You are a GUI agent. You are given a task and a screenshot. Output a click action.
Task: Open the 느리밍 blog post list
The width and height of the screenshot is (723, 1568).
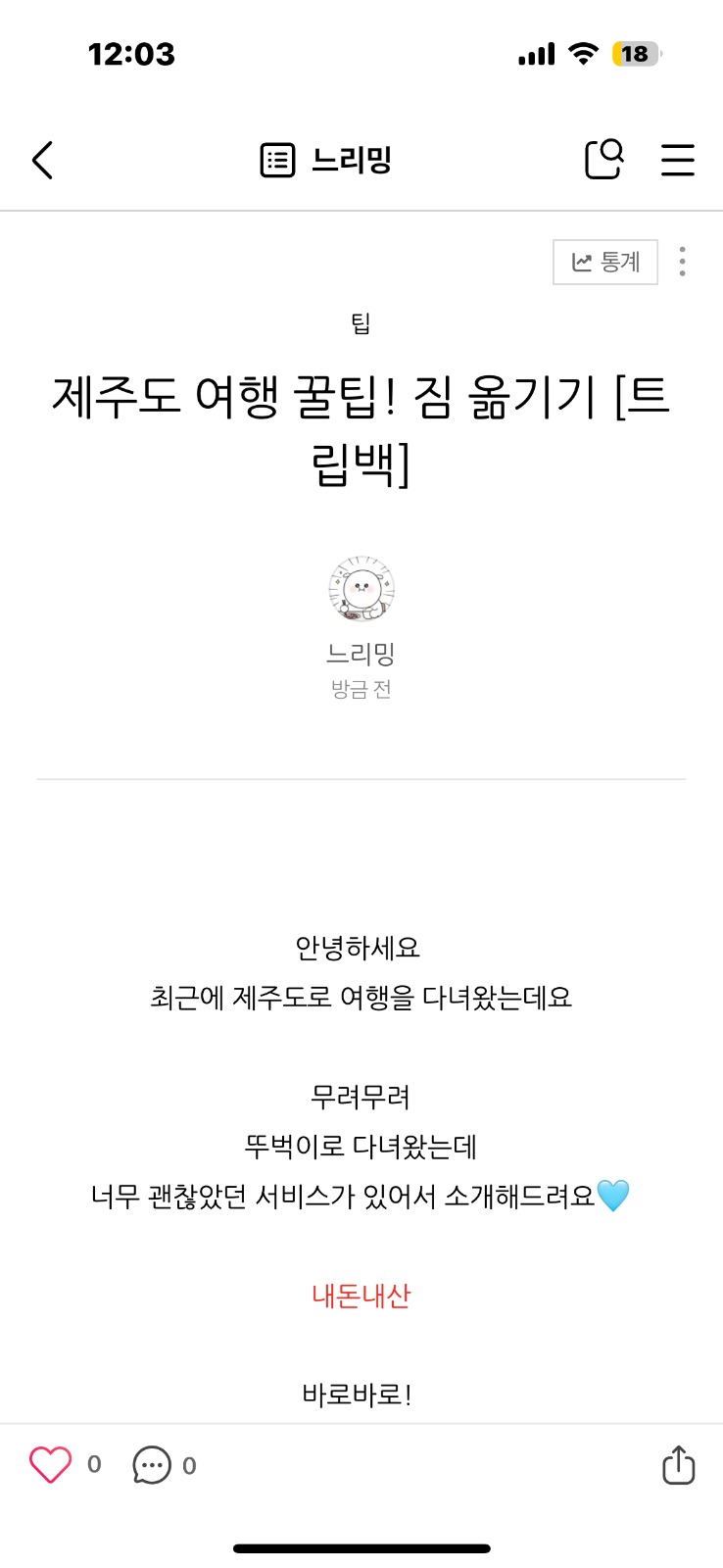[326, 160]
